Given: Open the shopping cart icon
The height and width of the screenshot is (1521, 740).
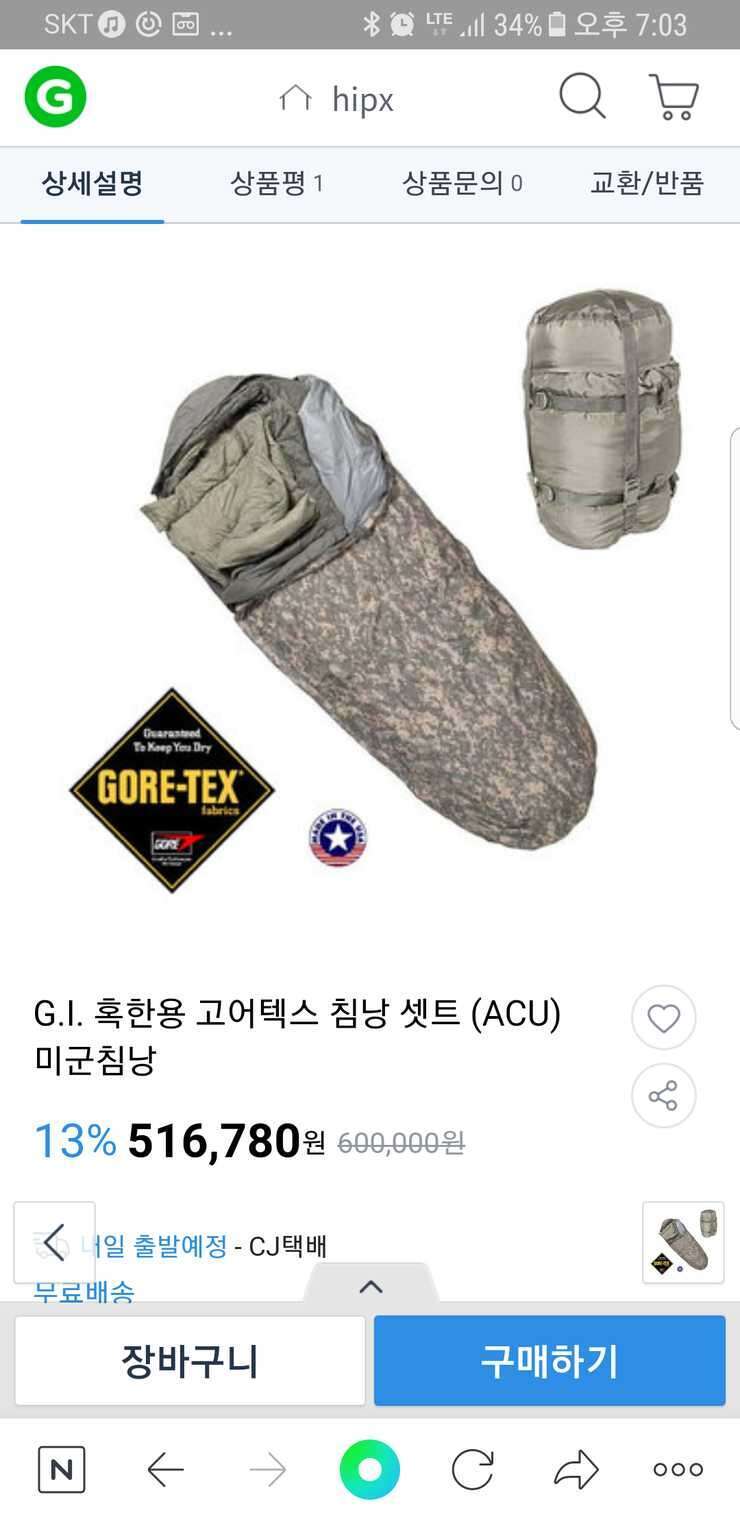Looking at the screenshot, I should (674, 97).
